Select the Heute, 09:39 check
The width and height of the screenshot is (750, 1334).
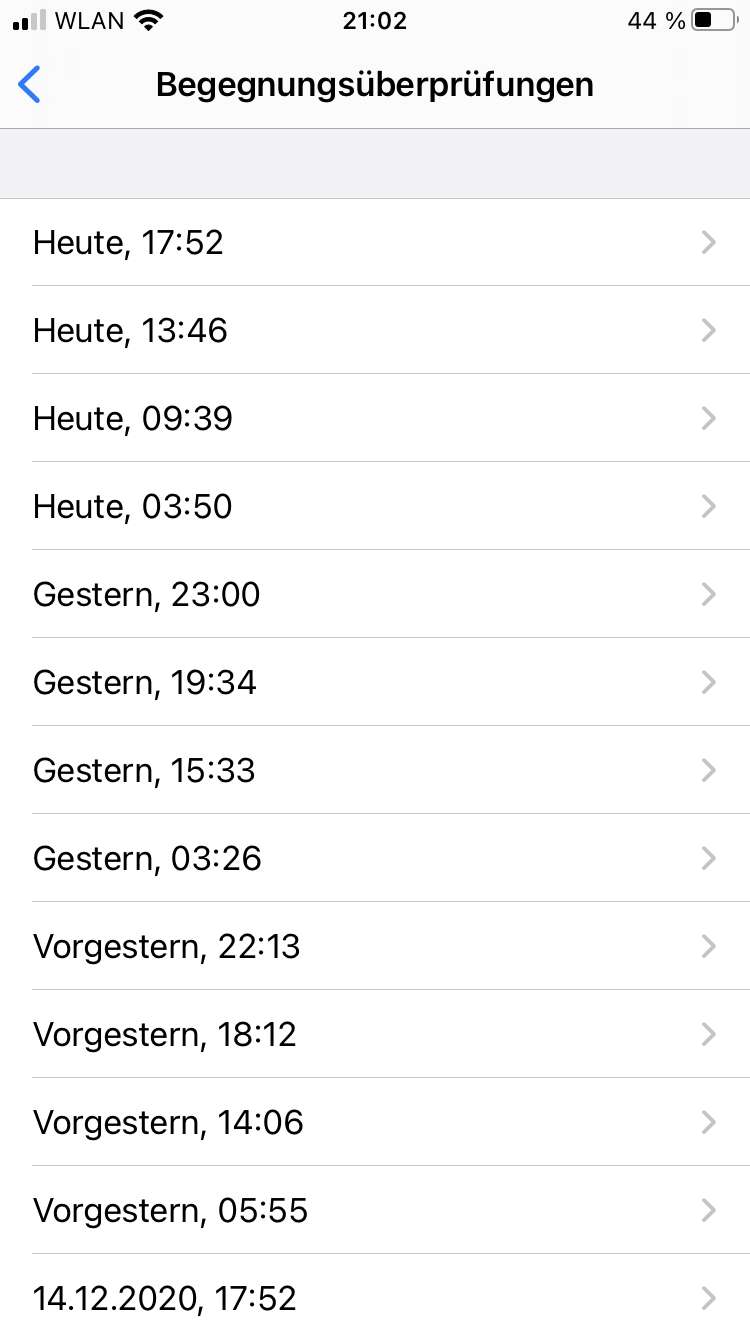point(375,419)
